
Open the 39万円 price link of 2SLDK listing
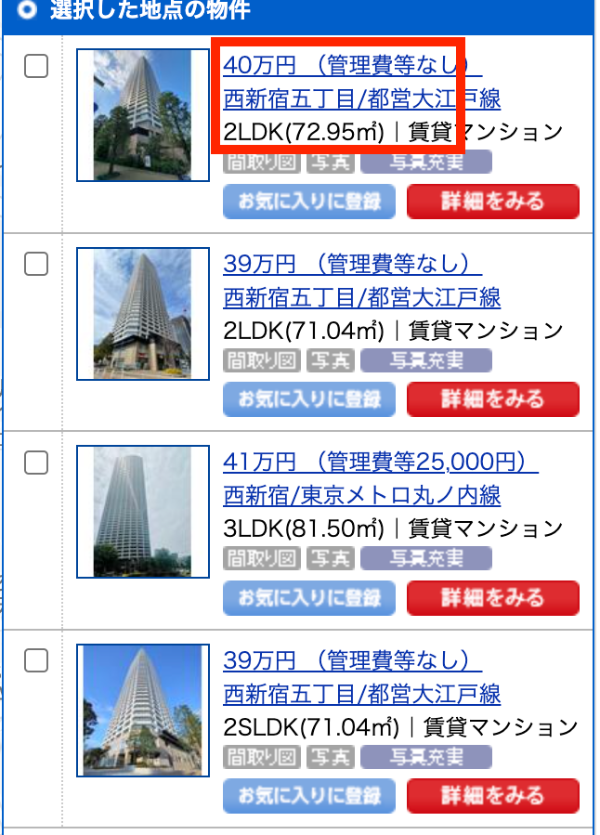352,660
